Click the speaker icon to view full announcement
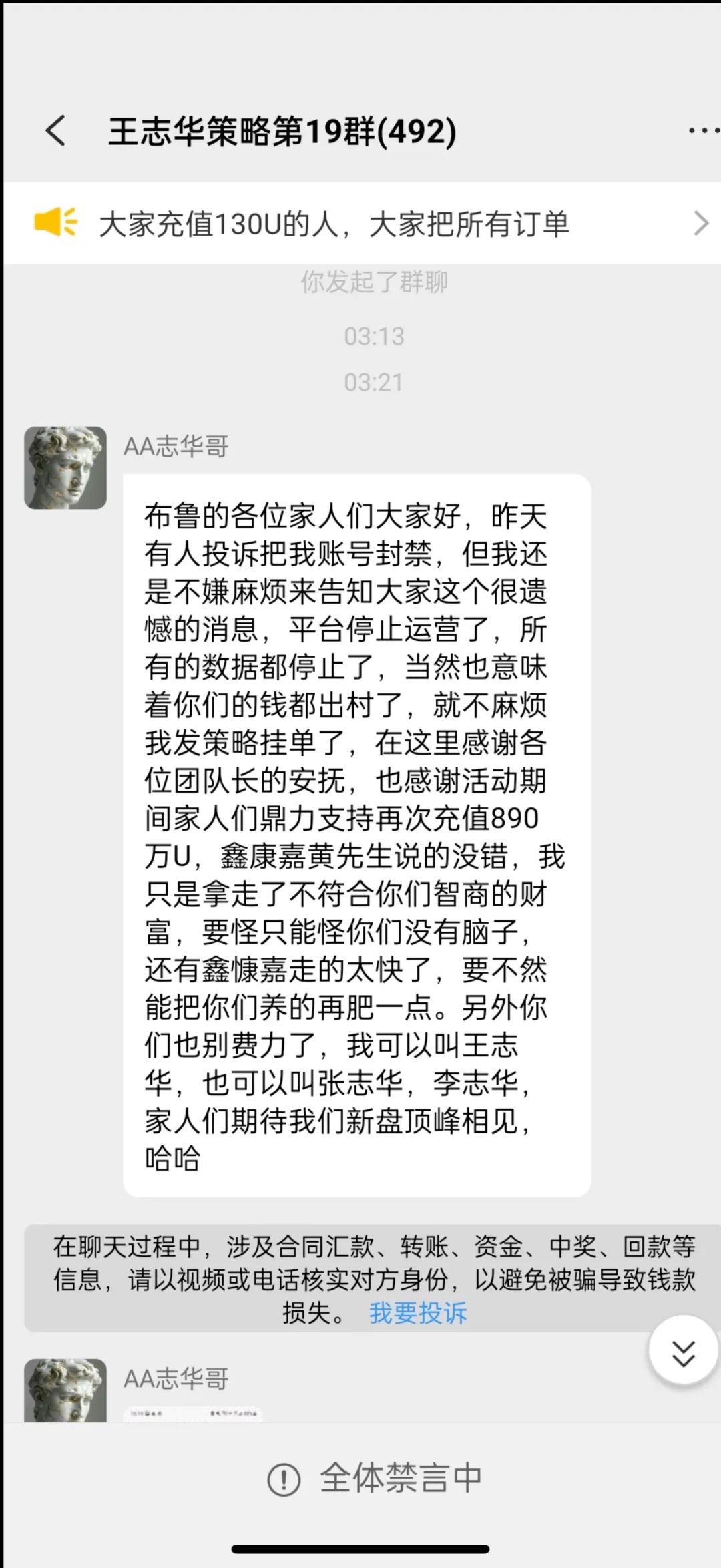Screen dimensions: 721x1568 [58, 224]
